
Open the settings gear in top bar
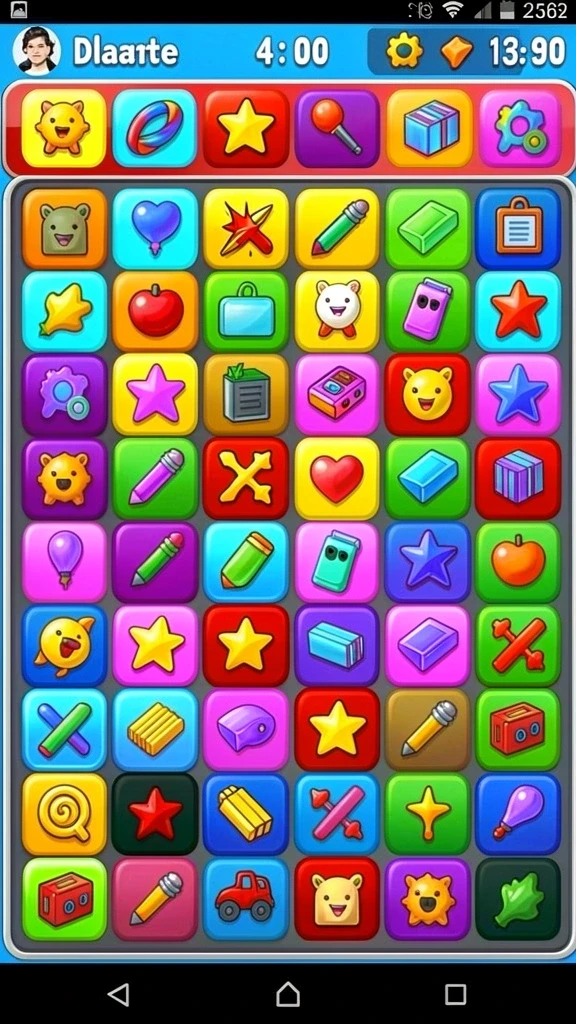[404, 51]
